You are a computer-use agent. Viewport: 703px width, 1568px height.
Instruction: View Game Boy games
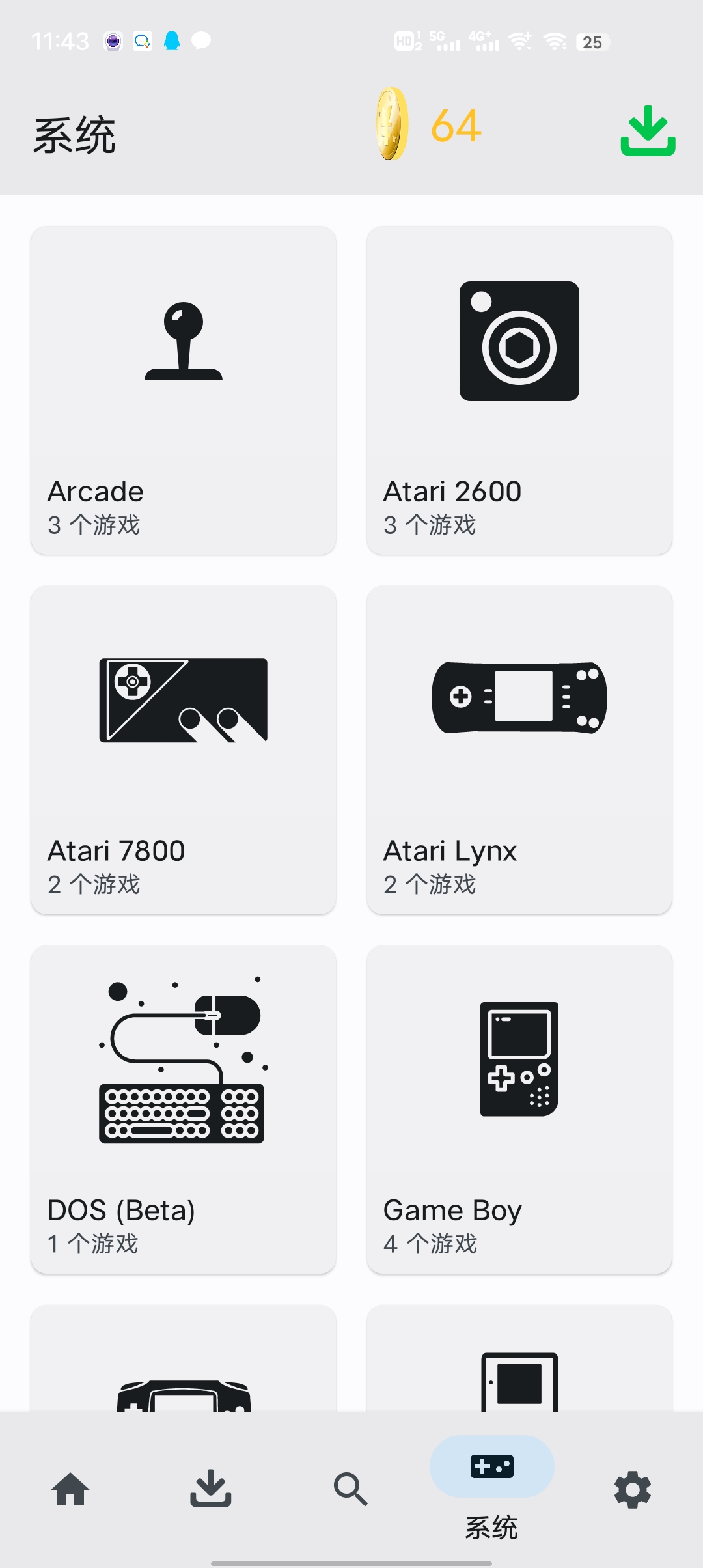coord(519,1110)
